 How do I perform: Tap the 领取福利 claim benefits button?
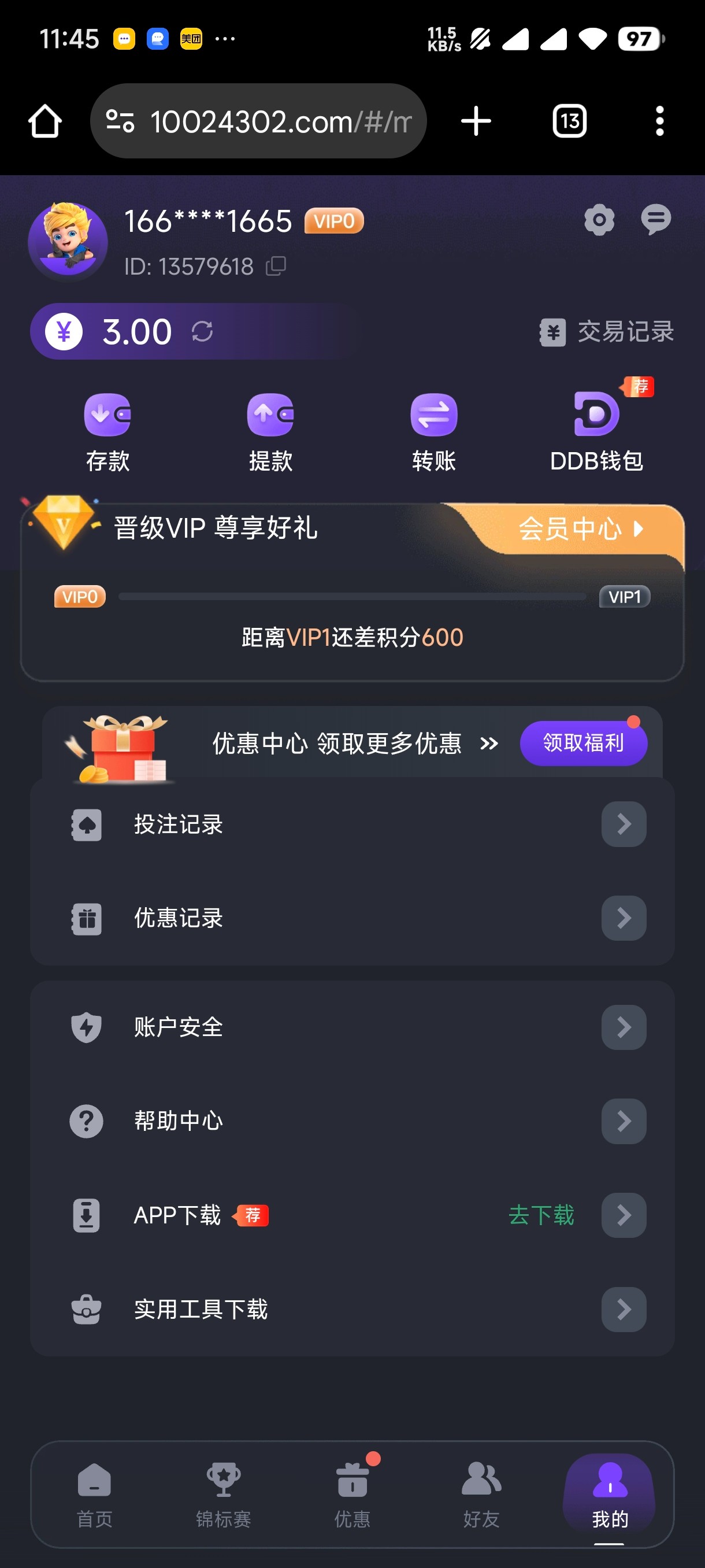[582, 743]
